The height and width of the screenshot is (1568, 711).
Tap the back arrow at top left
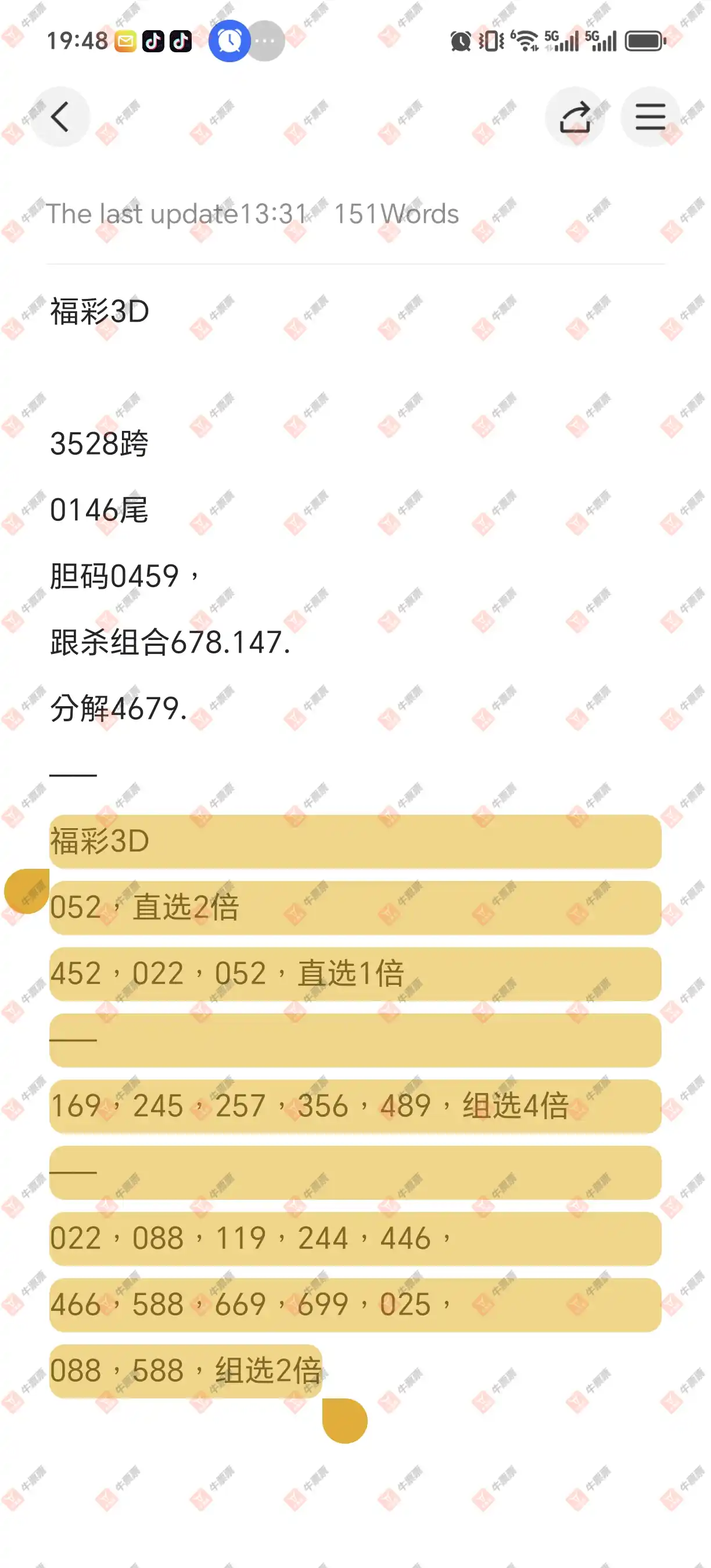pyautogui.click(x=60, y=116)
